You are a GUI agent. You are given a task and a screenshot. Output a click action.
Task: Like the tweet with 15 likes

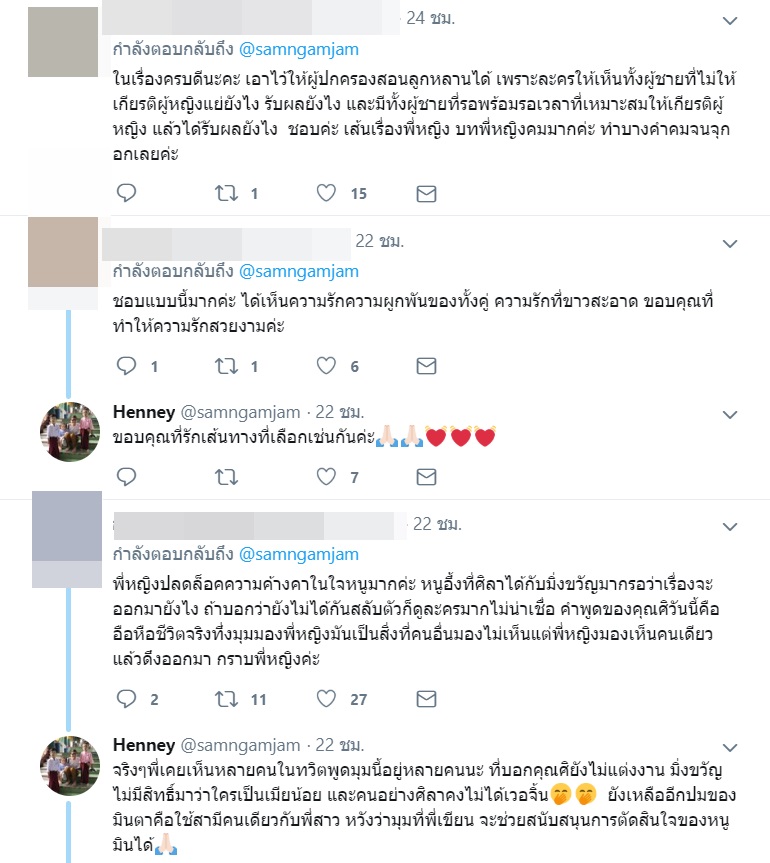click(326, 192)
